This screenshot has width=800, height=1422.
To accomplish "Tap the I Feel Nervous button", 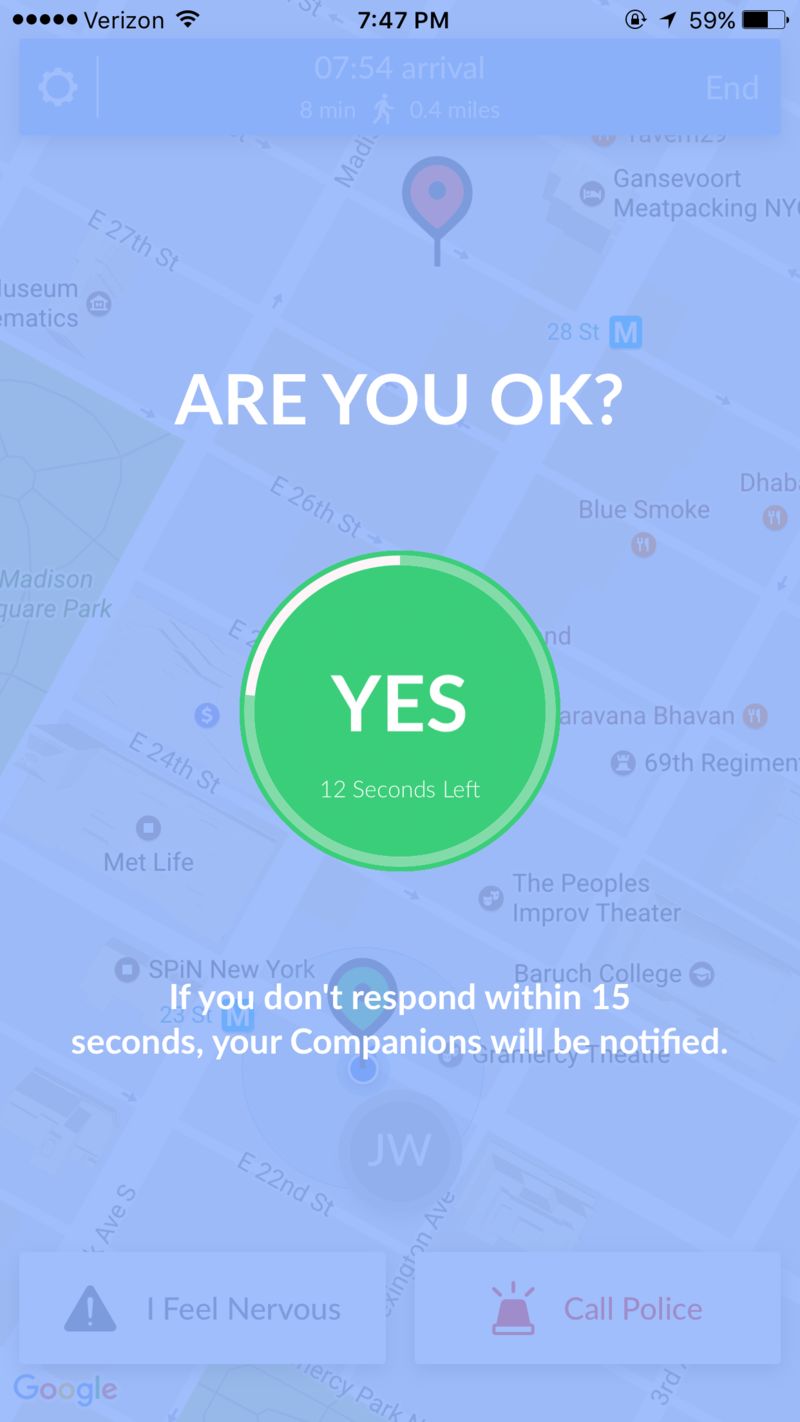I will pyautogui.click(x=203, y=1308).
